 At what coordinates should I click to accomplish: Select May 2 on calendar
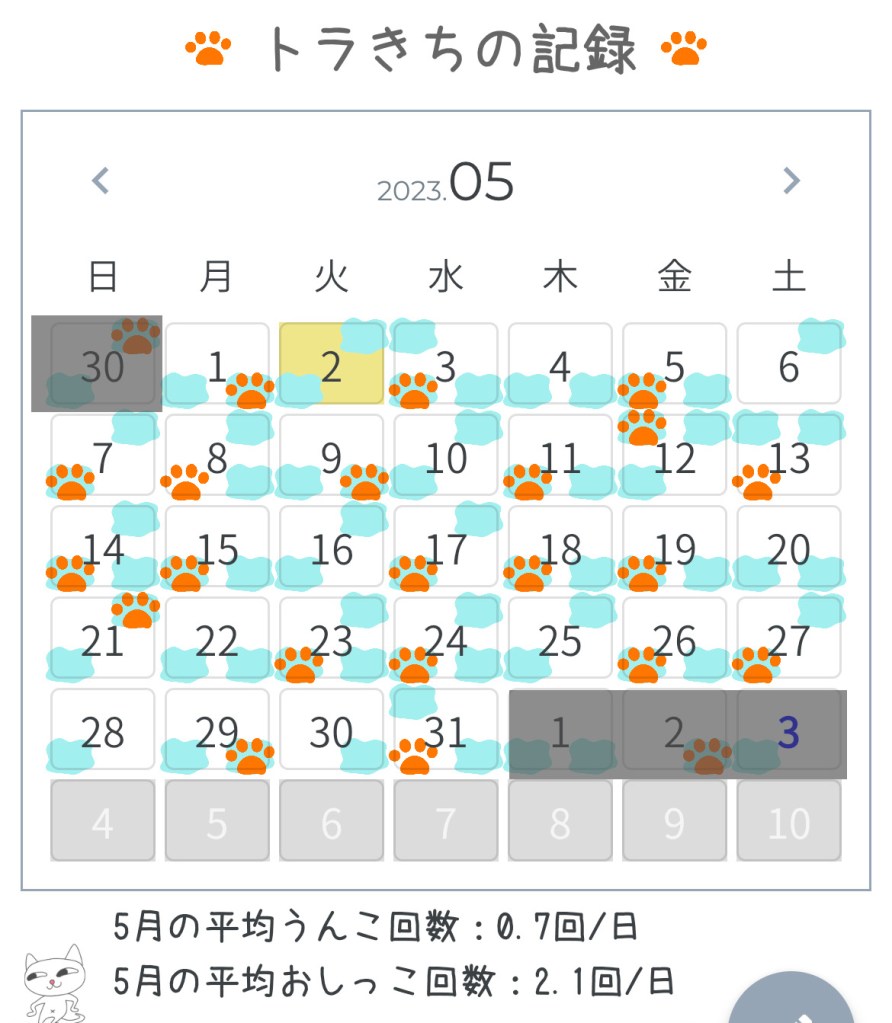pos(331,366)
